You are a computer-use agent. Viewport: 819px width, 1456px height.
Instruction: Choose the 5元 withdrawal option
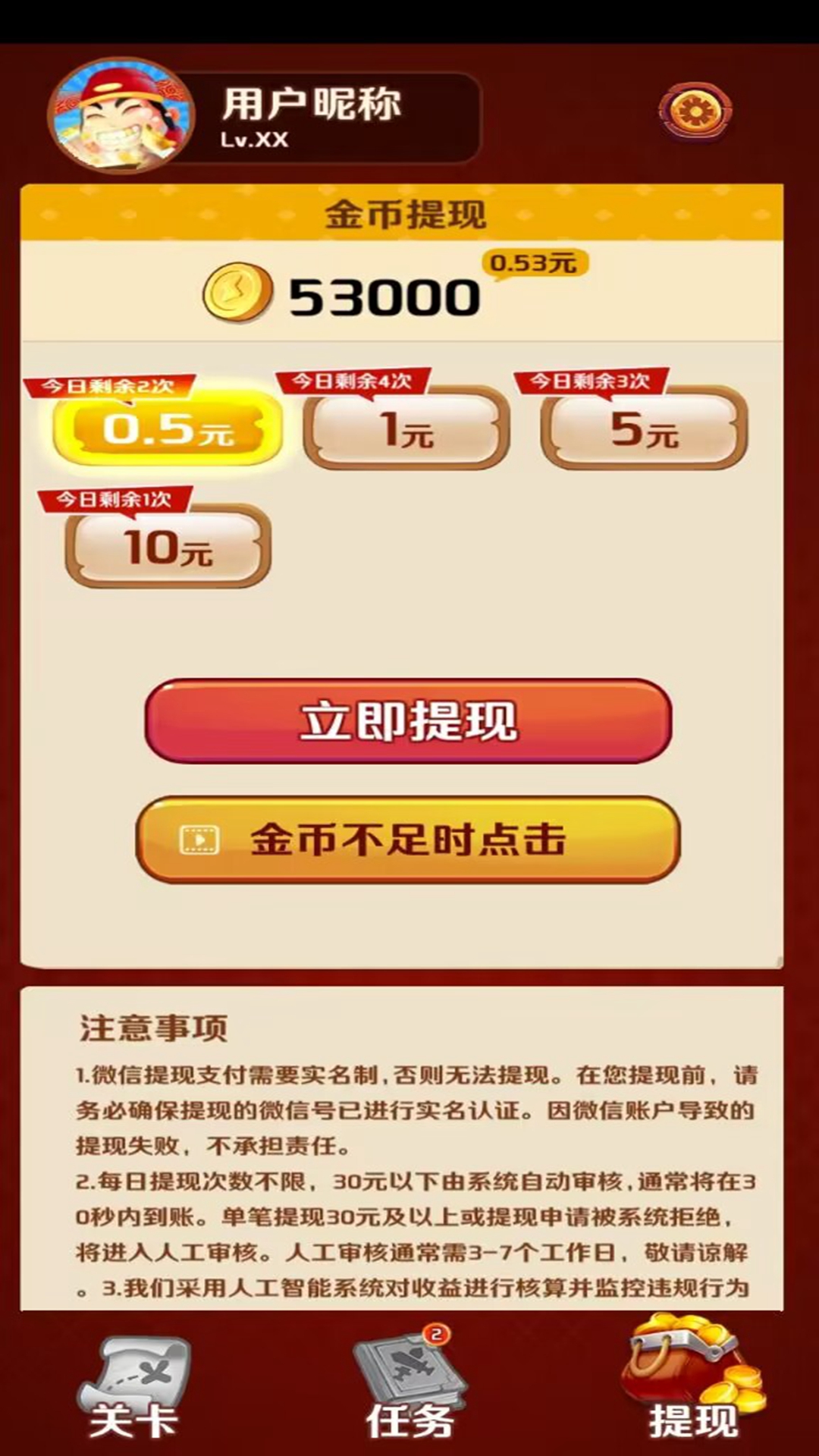pos(644,429)
